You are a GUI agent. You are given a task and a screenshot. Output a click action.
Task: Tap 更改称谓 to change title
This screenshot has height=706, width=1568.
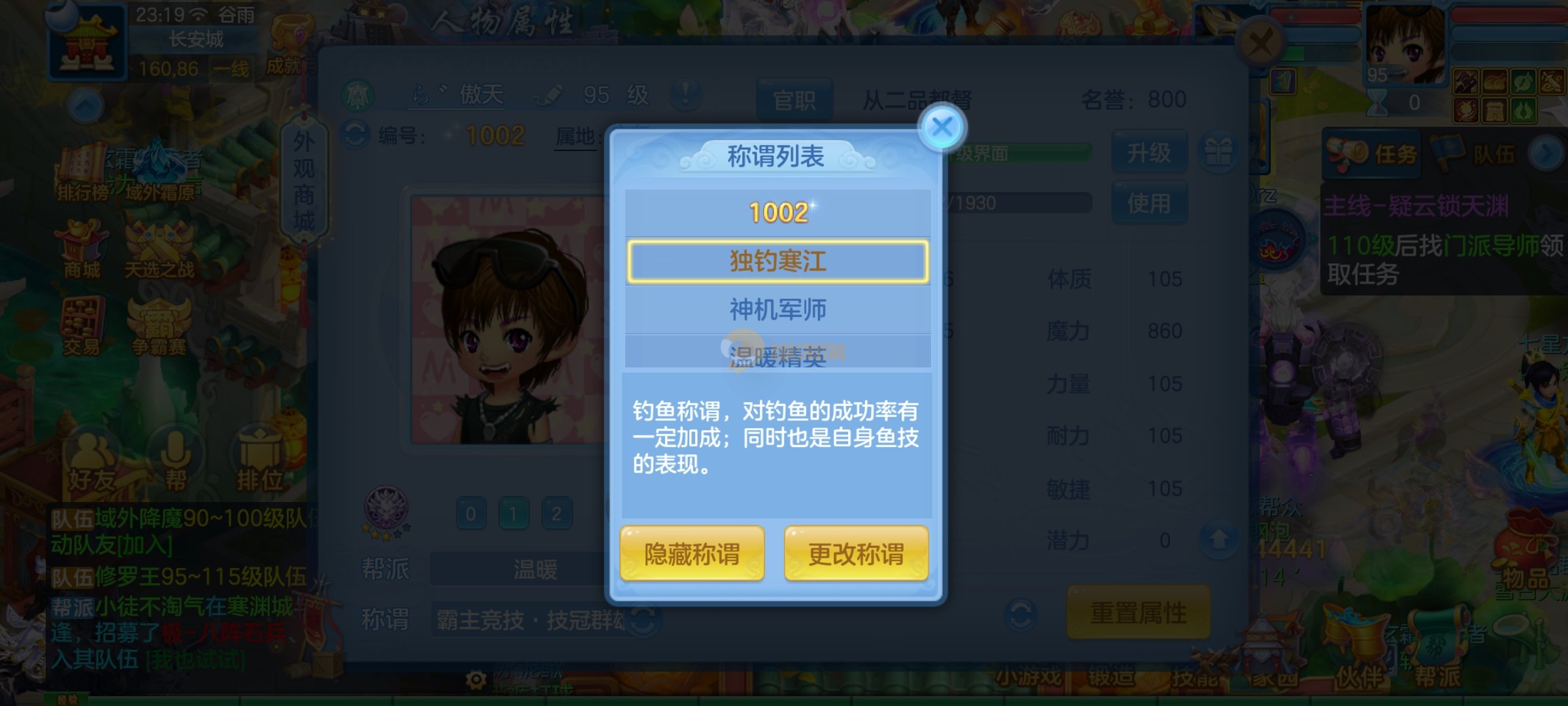[x=856, y=554]
